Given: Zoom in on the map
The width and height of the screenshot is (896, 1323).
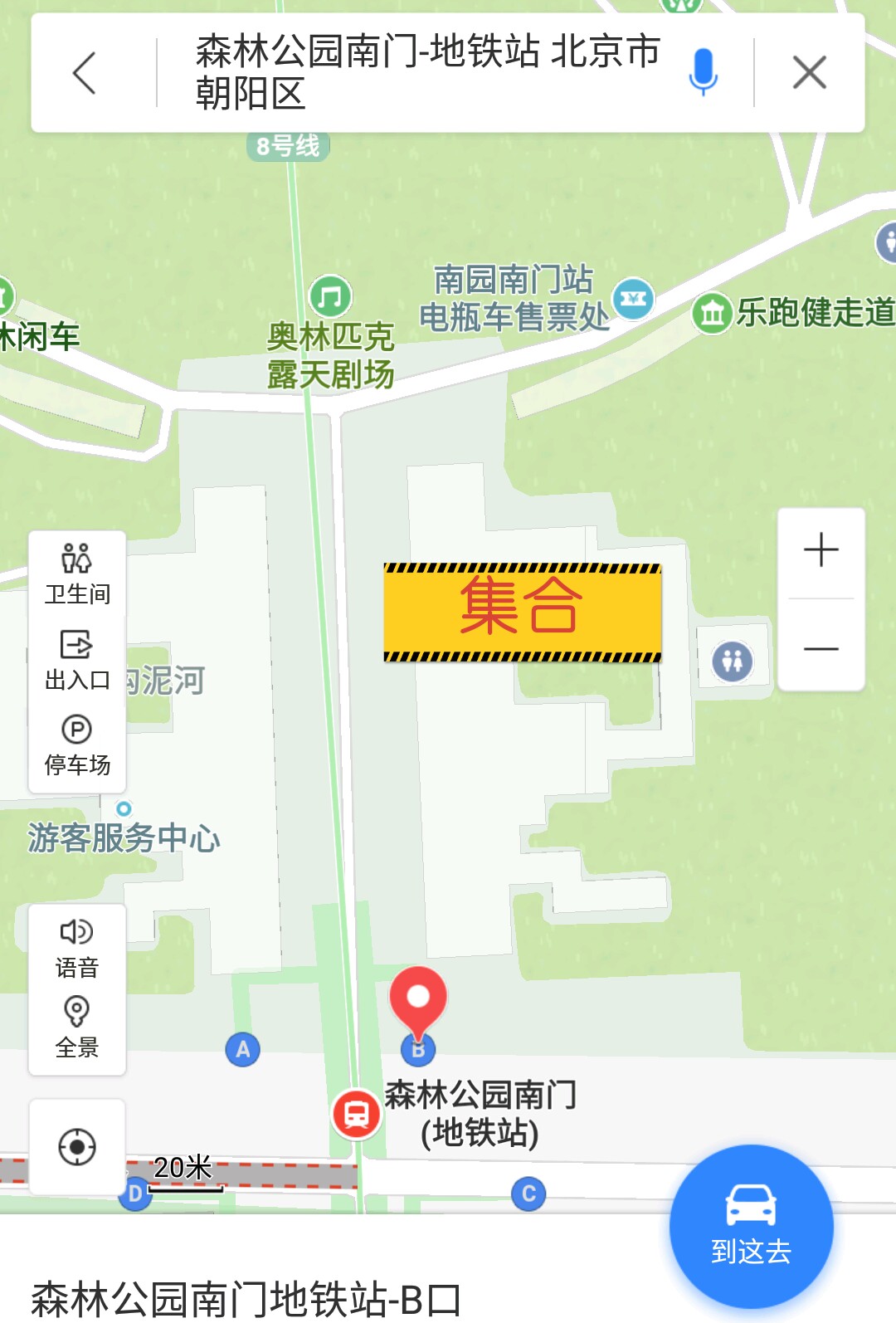Looking at the screenshot, I should pos(821,551).
